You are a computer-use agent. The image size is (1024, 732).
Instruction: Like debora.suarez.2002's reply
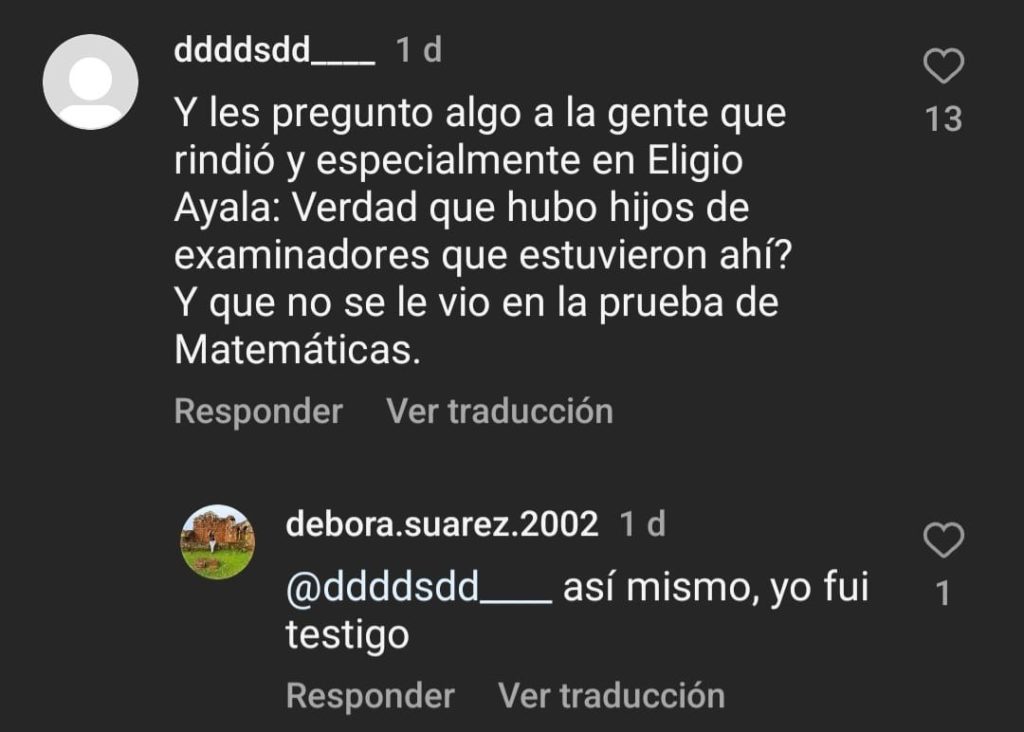pyautogui.click(x=942, y=541)
